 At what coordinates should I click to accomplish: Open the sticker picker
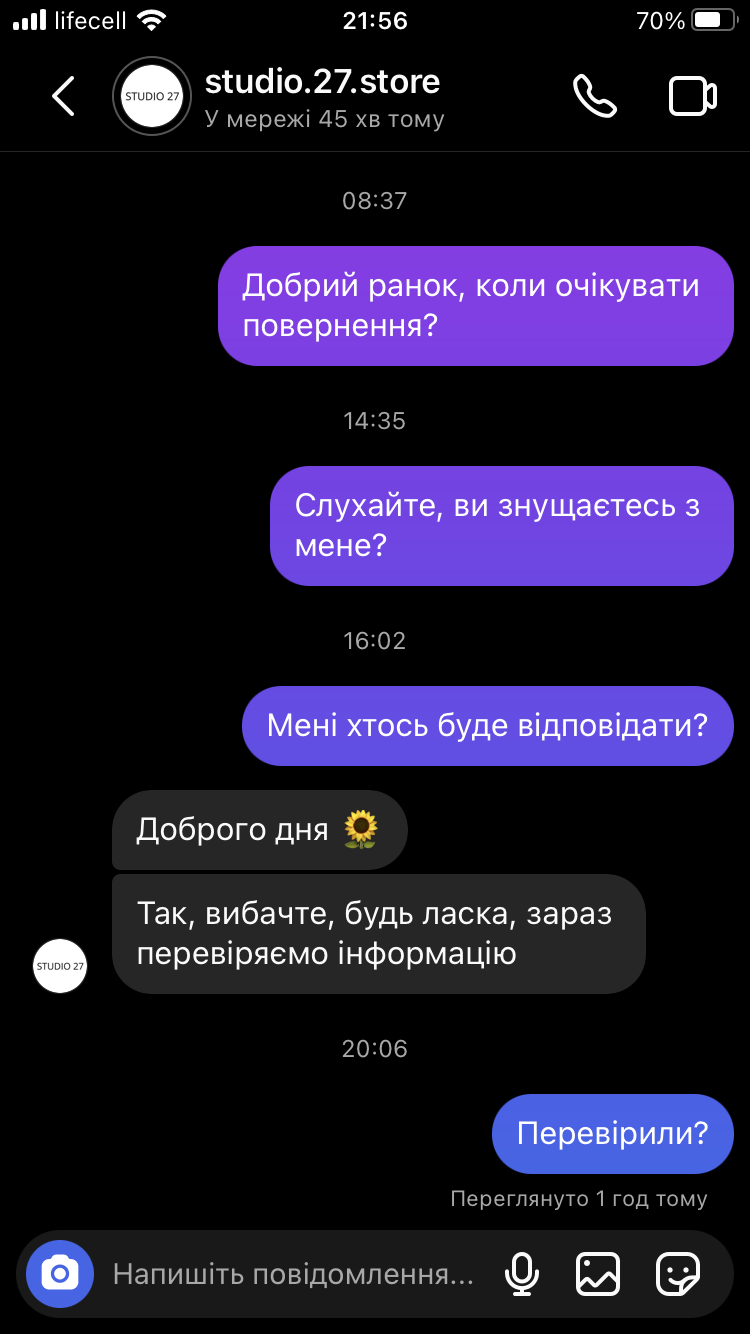point(677,1274)
